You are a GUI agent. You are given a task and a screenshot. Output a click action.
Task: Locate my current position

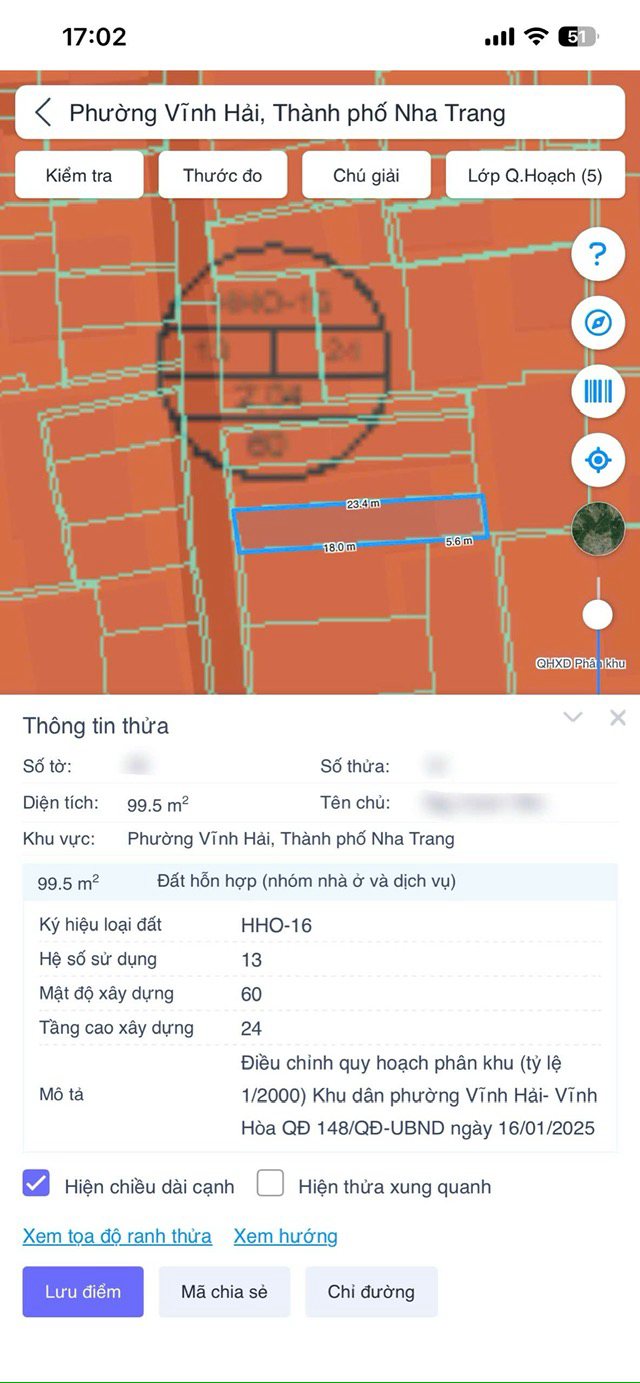[598, 460]
